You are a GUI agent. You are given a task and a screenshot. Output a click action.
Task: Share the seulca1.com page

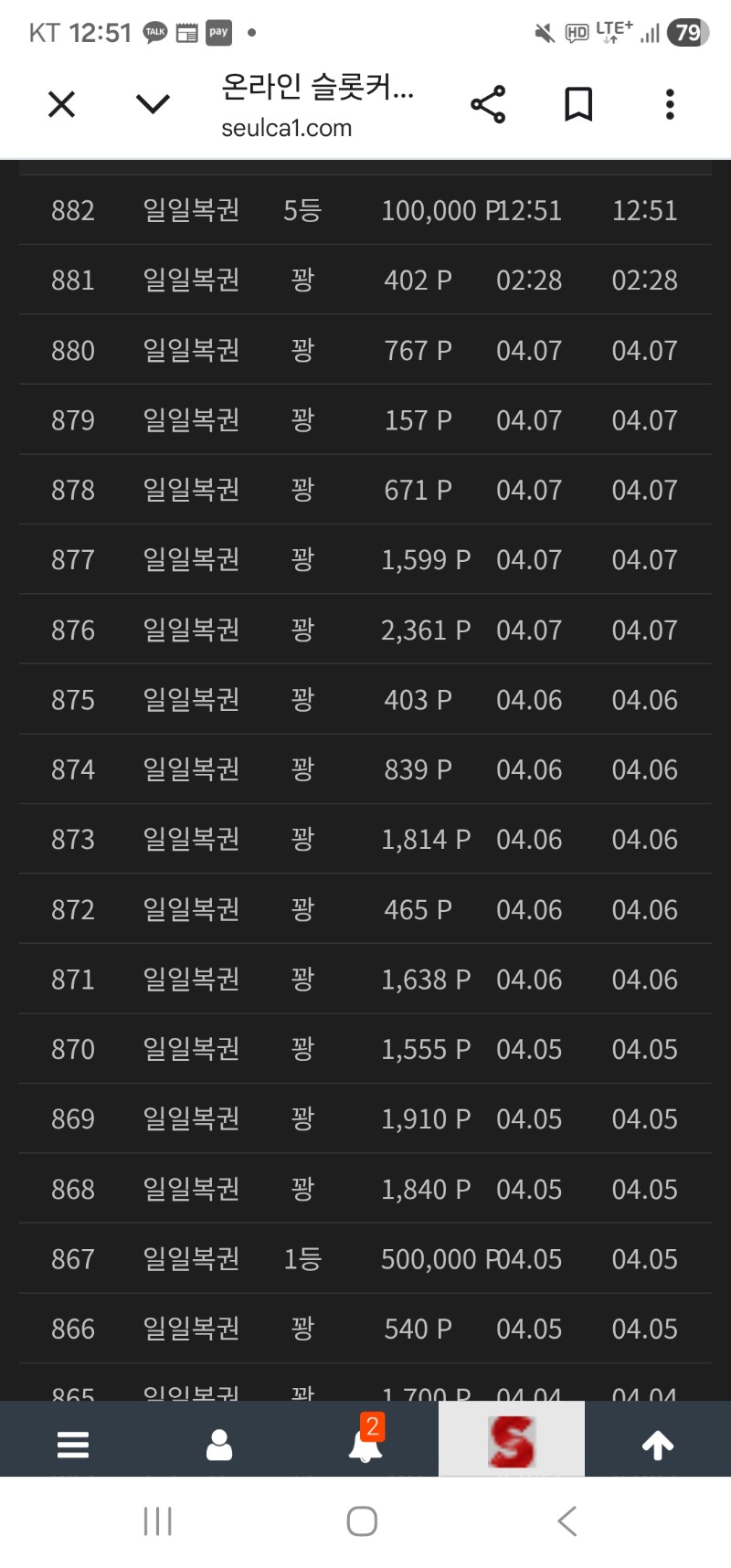pos(488,105)
